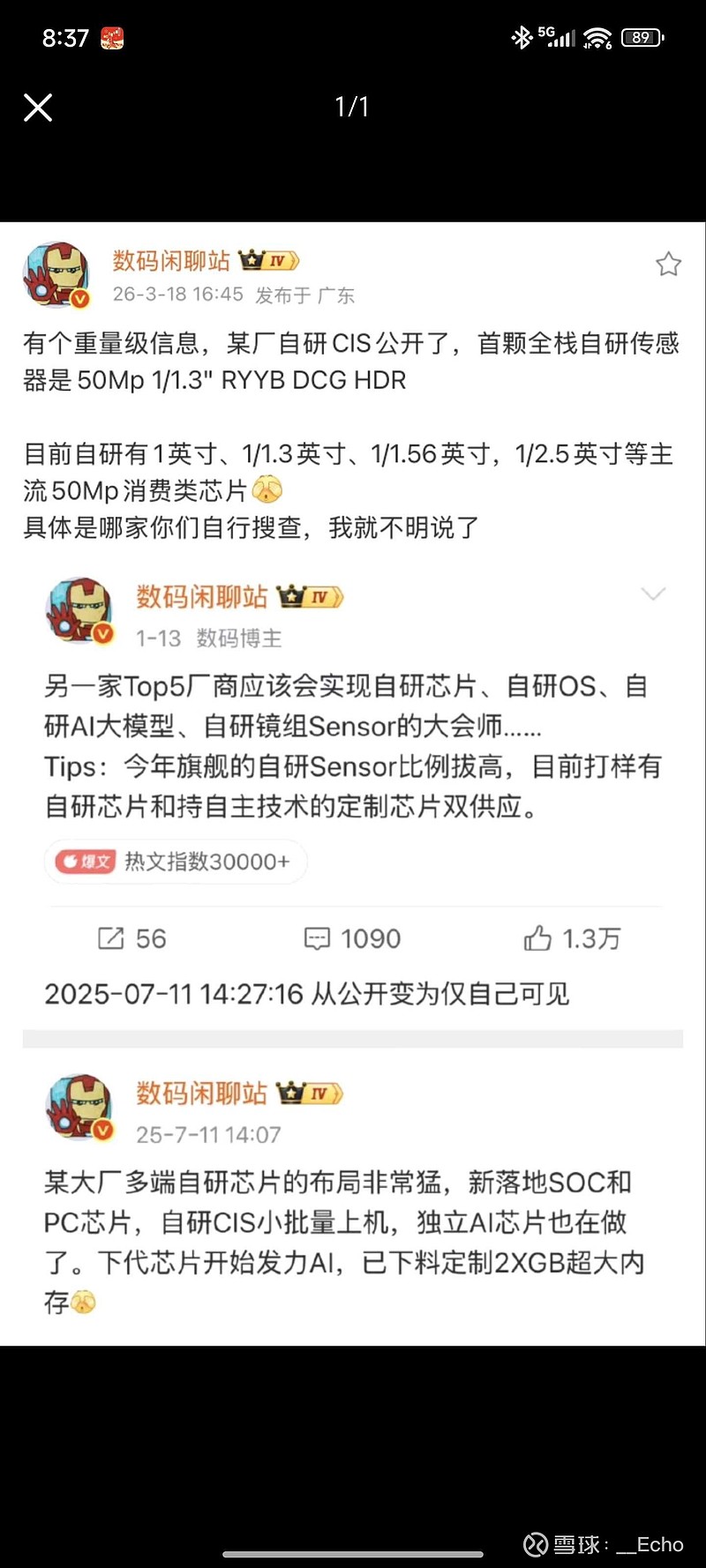Collapse the quoted post via the down chevron

point(653,594)
